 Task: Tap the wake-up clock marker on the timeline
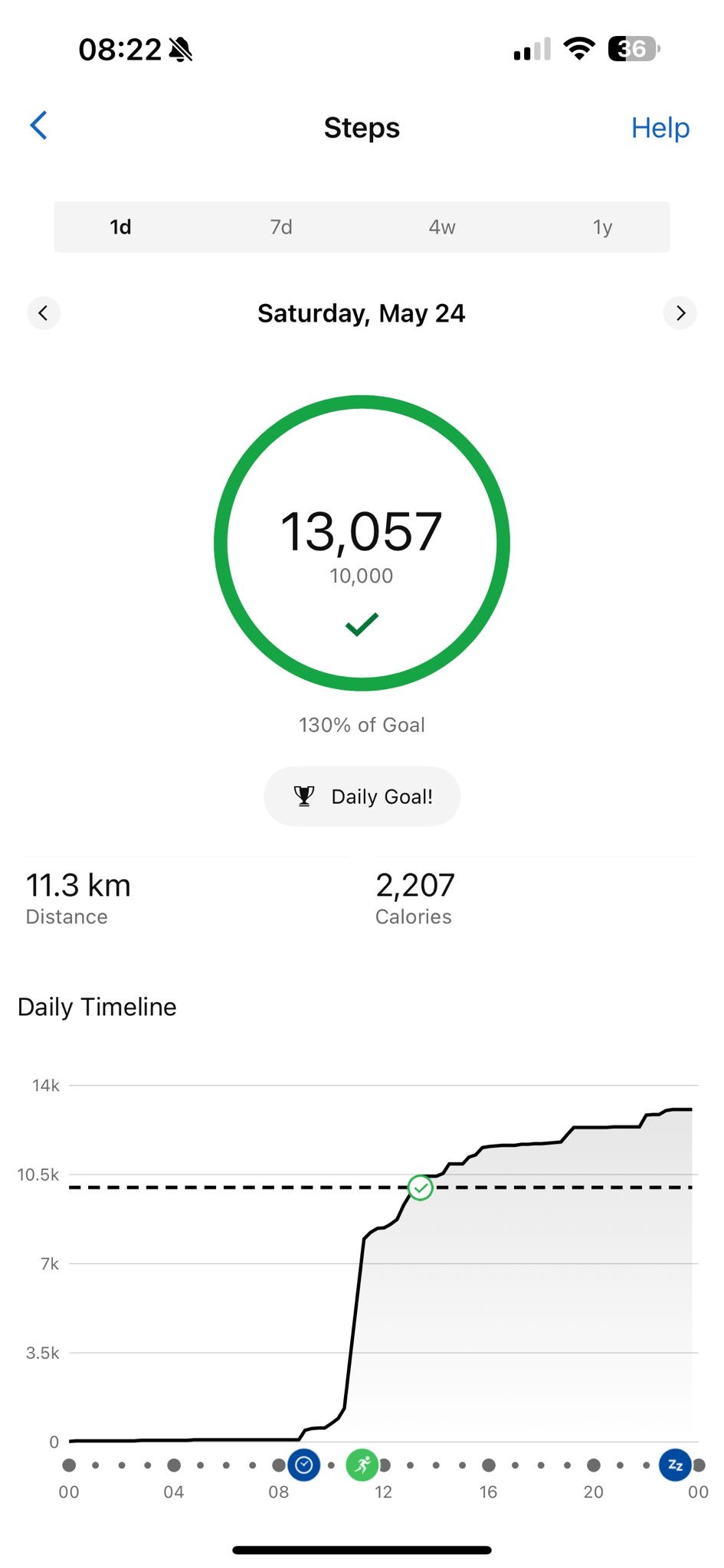[x=303, y=1465]
